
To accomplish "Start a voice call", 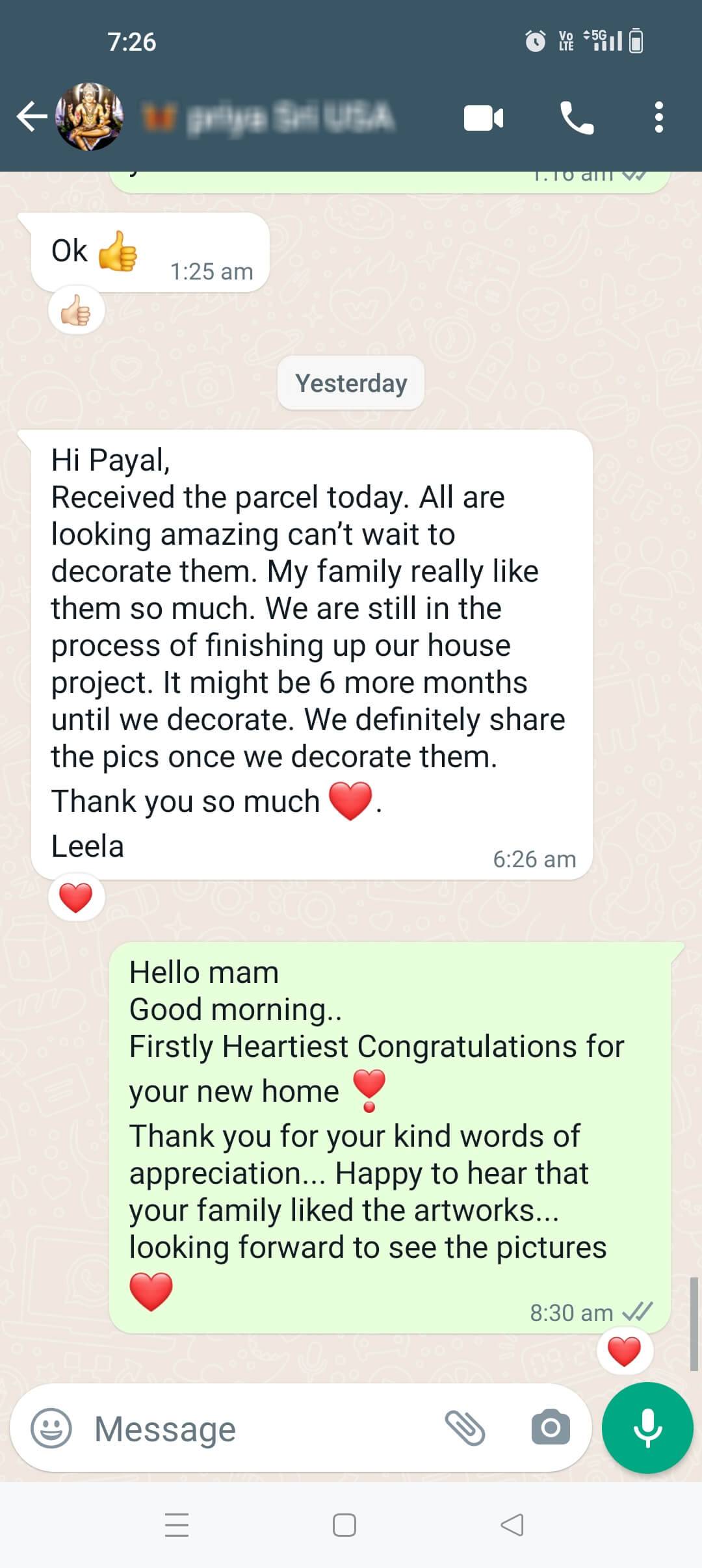I will (x=577, y=118).
